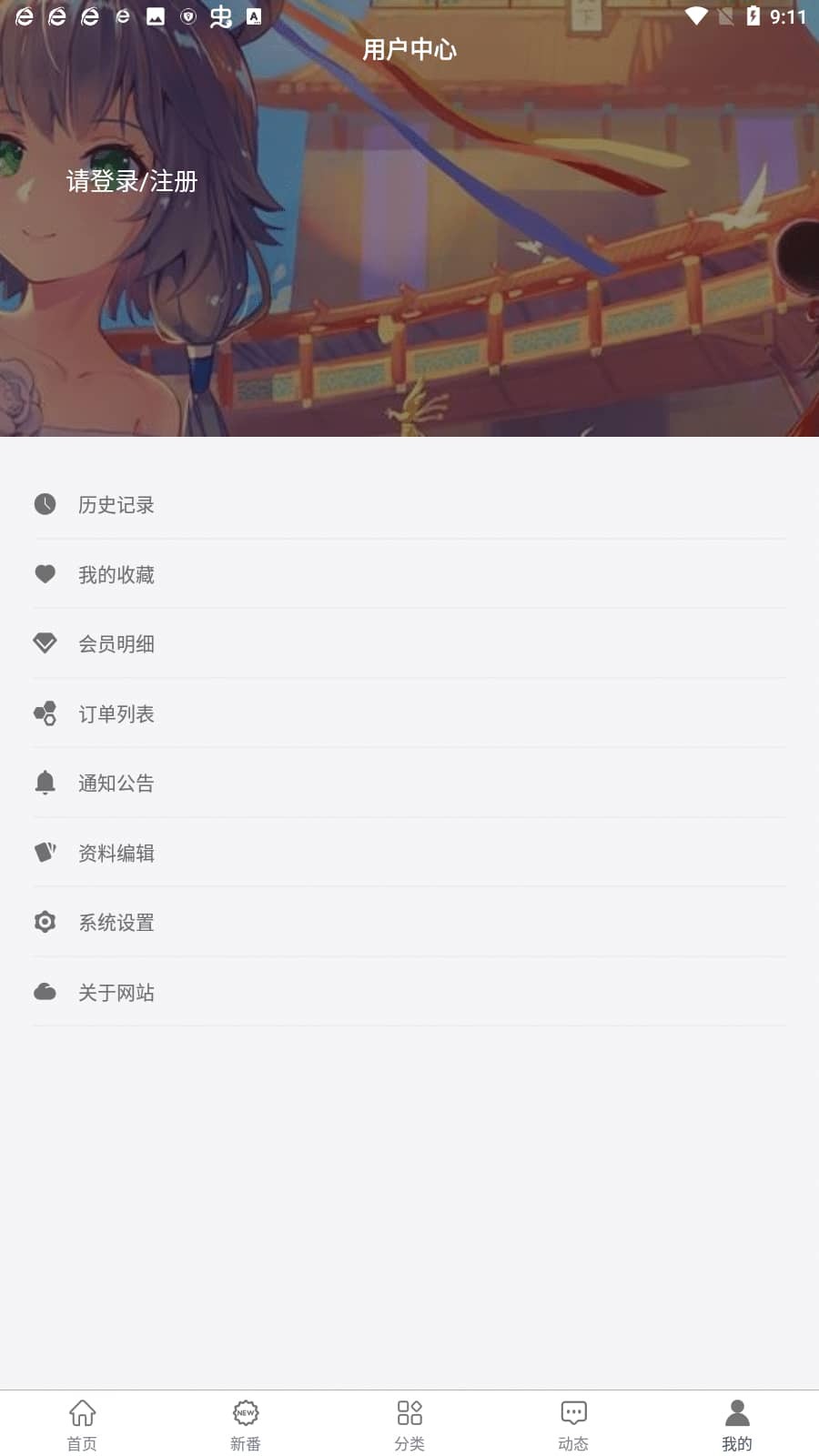Image resolution: width=819 pixels, height=1456 pixels.
Task: Open 我的收藏 favorites list
Action: 116,575
